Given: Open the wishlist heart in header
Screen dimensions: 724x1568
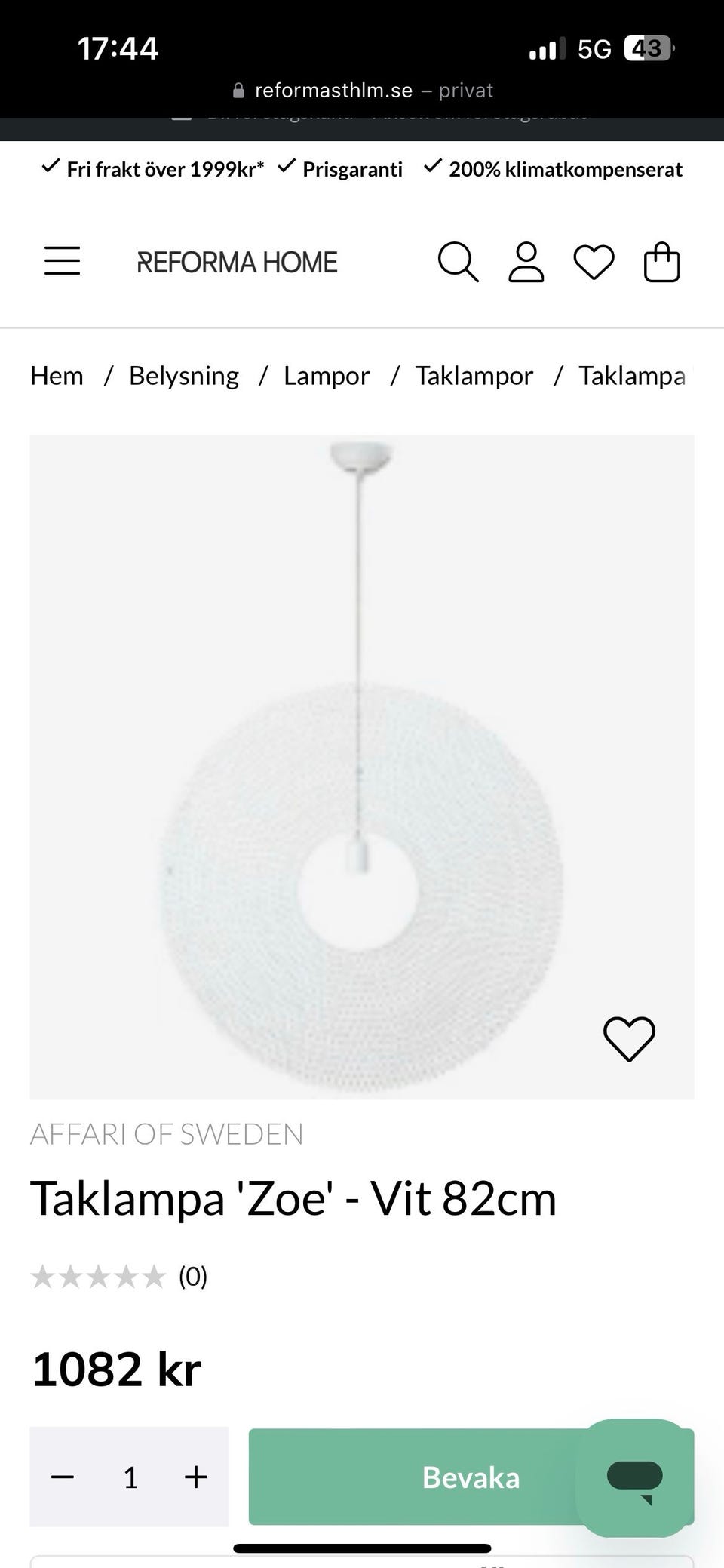Looking at the screenshot, I should tap(594, 263).
